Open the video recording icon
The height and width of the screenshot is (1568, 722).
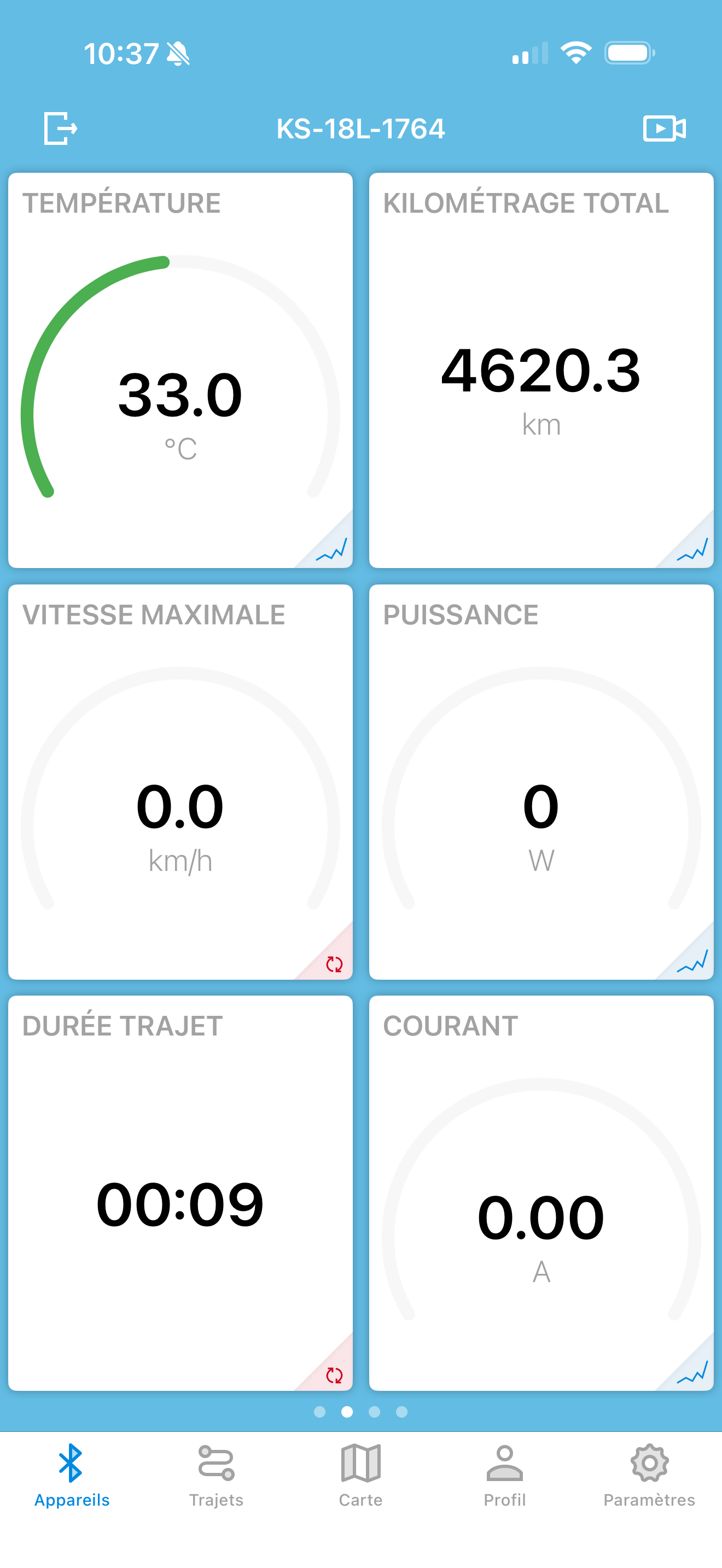click(x=664, y=128)
